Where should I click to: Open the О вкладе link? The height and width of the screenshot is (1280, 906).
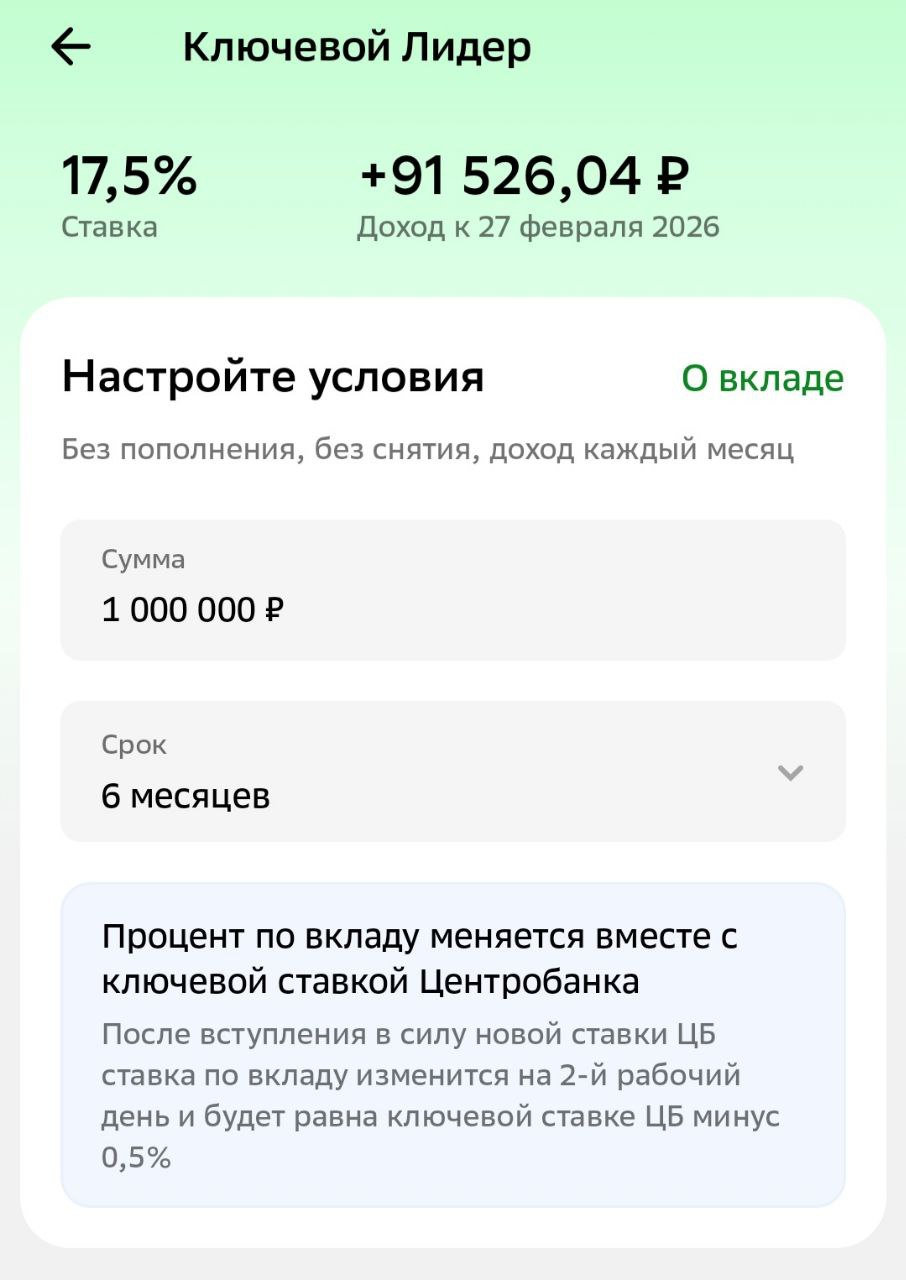[762, 379]
